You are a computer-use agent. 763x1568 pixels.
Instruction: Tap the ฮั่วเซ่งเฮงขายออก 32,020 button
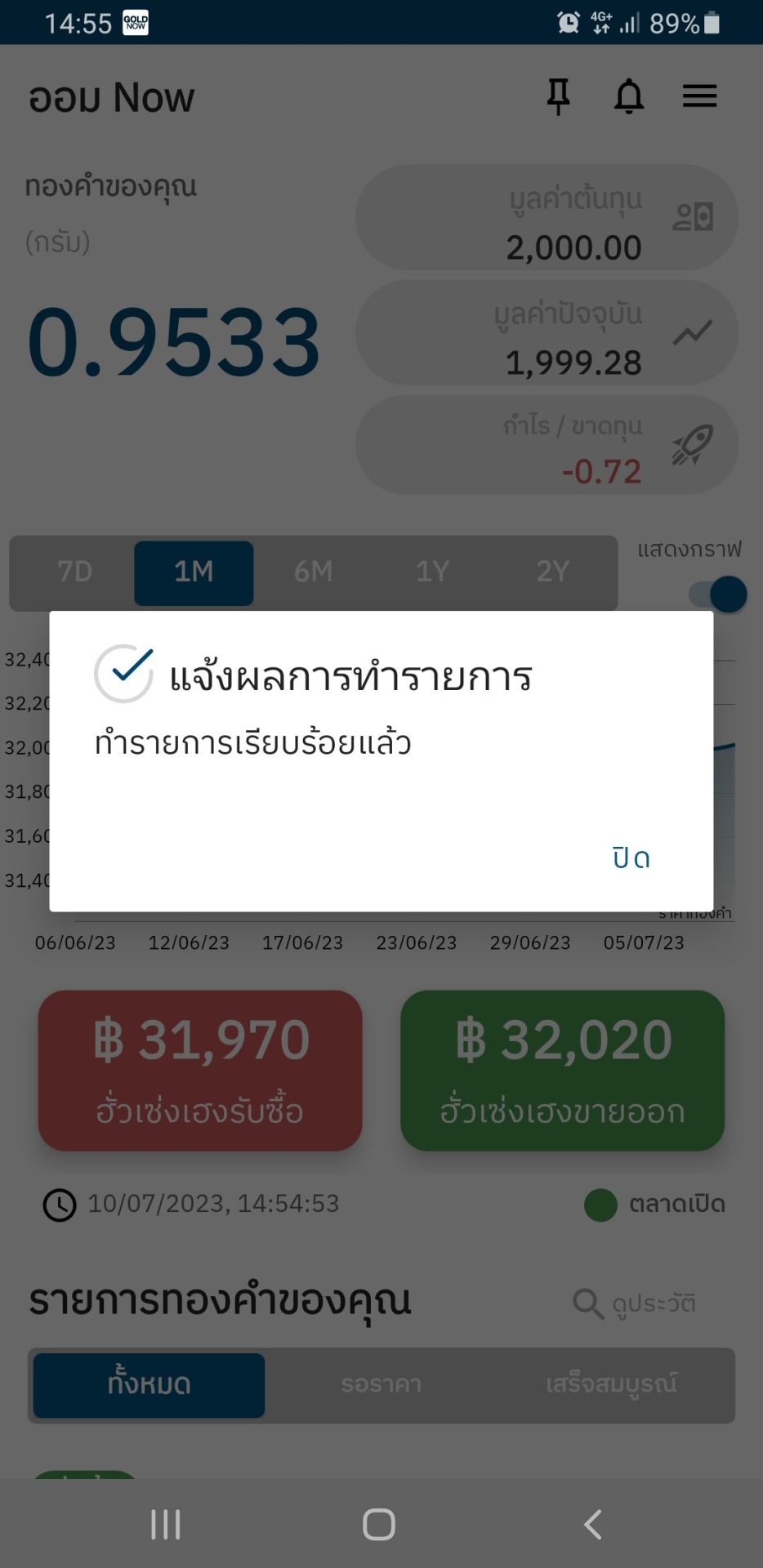[x=562, y=1070]
